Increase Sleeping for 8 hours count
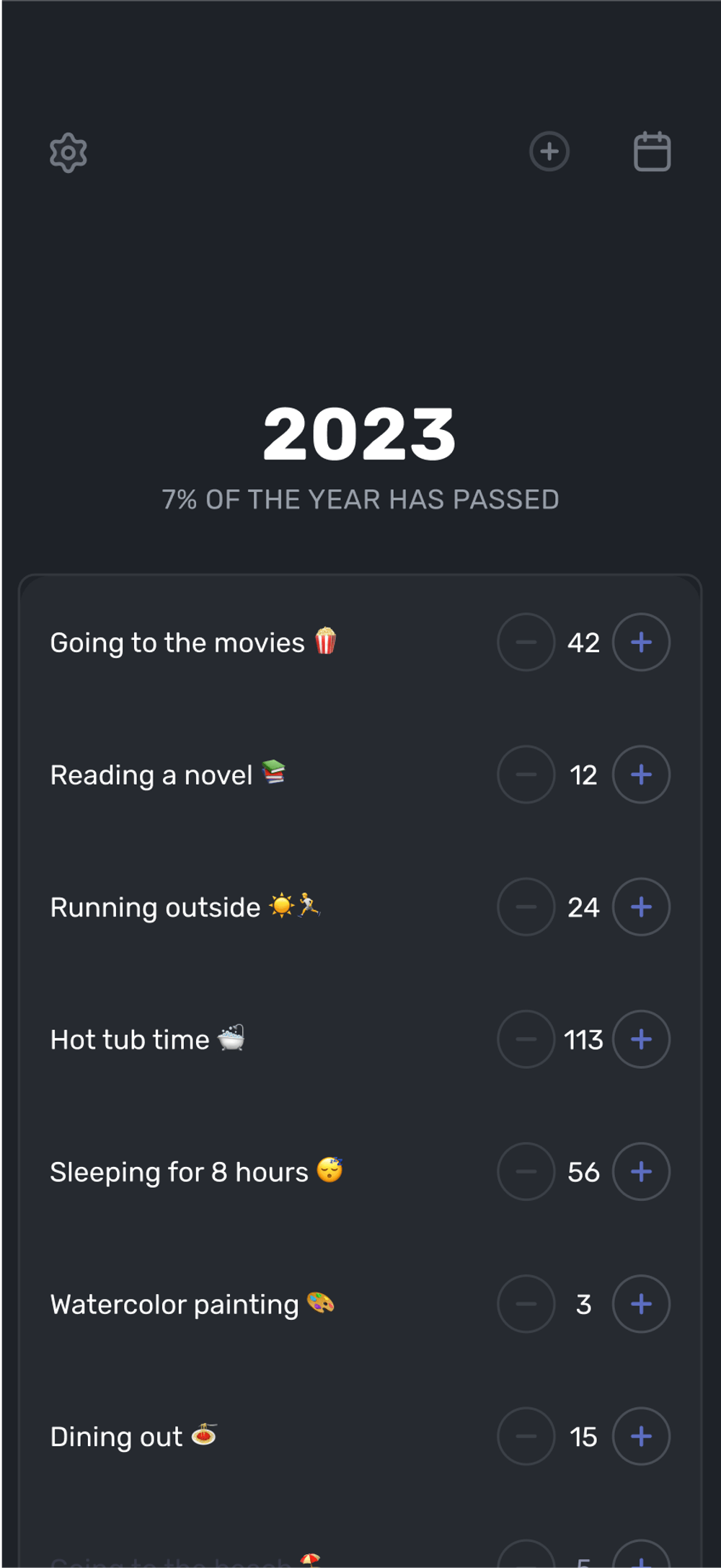 (641, 1171)
